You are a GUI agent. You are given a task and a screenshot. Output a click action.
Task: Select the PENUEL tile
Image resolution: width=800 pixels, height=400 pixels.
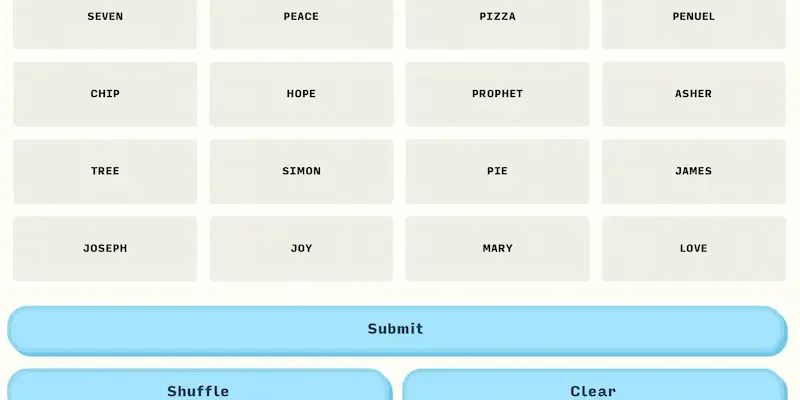(693, 18)
